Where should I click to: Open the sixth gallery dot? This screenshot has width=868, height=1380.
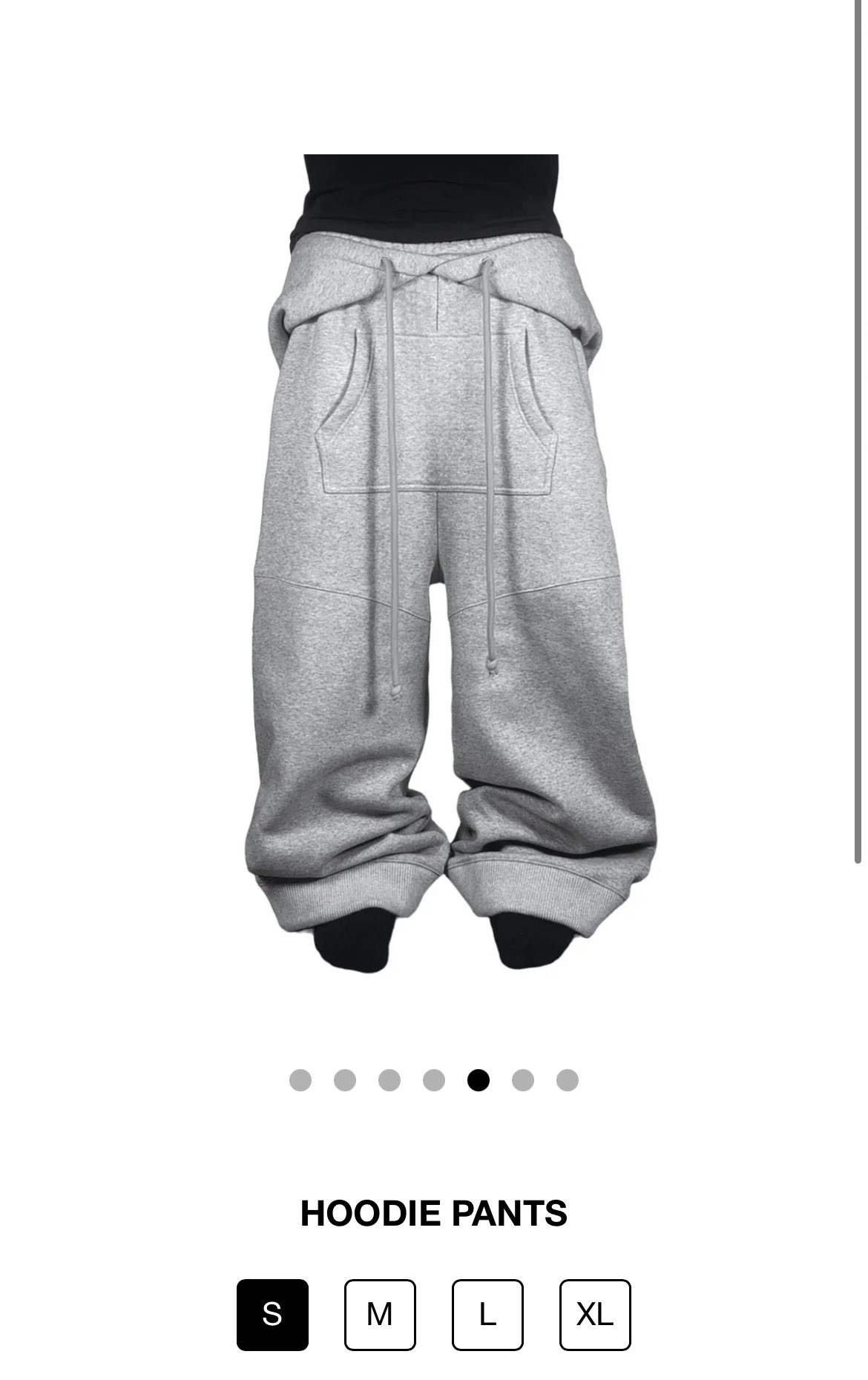point(523,1080)
